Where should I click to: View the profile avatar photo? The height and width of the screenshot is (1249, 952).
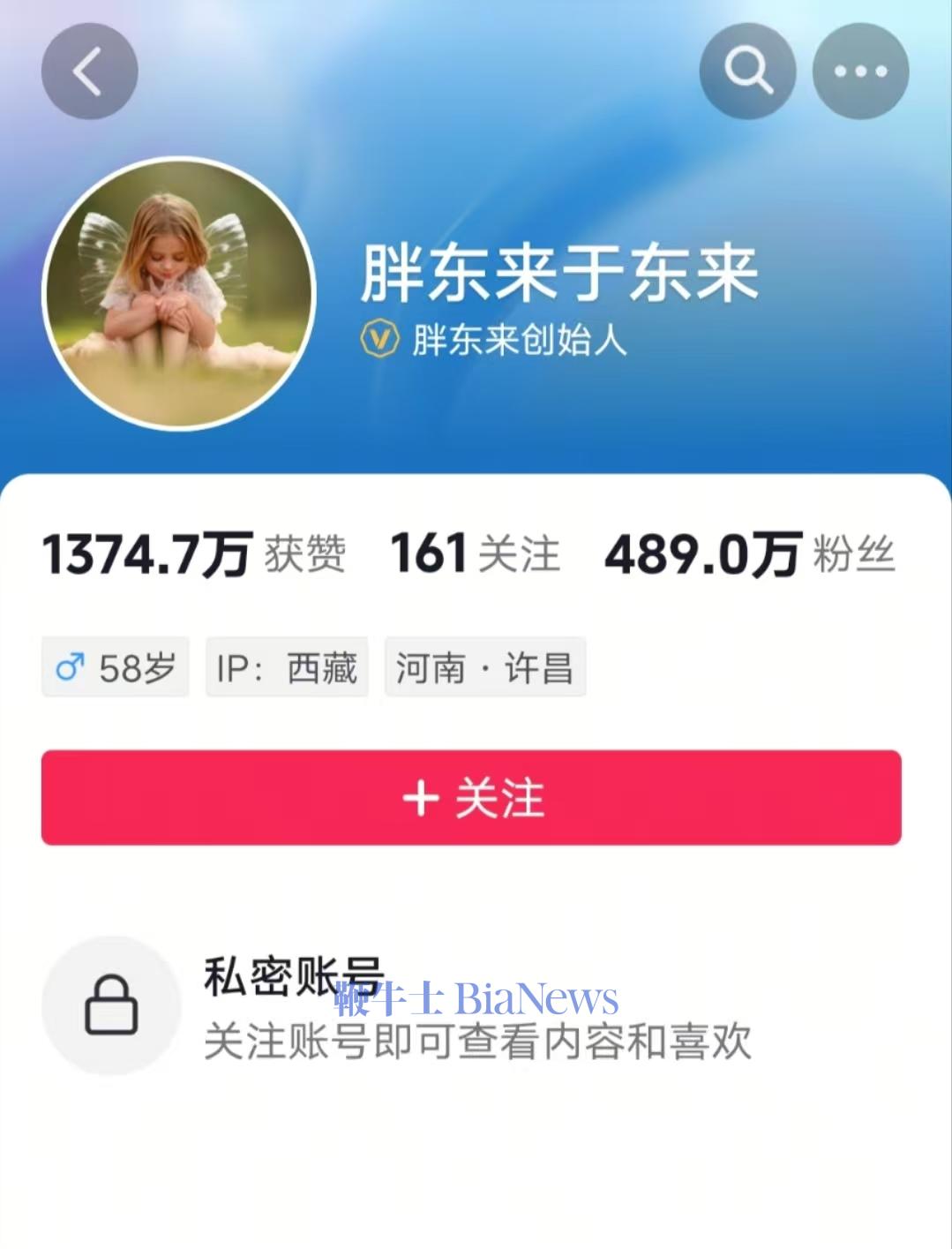(x=179, y=292)
